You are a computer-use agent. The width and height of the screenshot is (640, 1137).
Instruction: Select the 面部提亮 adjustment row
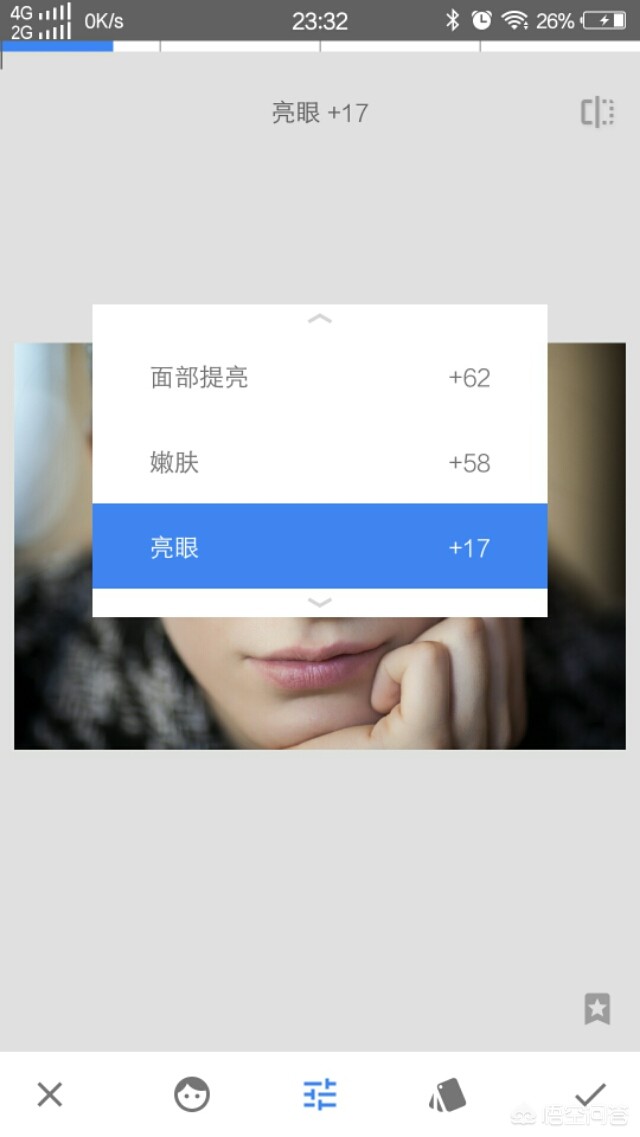319,378
